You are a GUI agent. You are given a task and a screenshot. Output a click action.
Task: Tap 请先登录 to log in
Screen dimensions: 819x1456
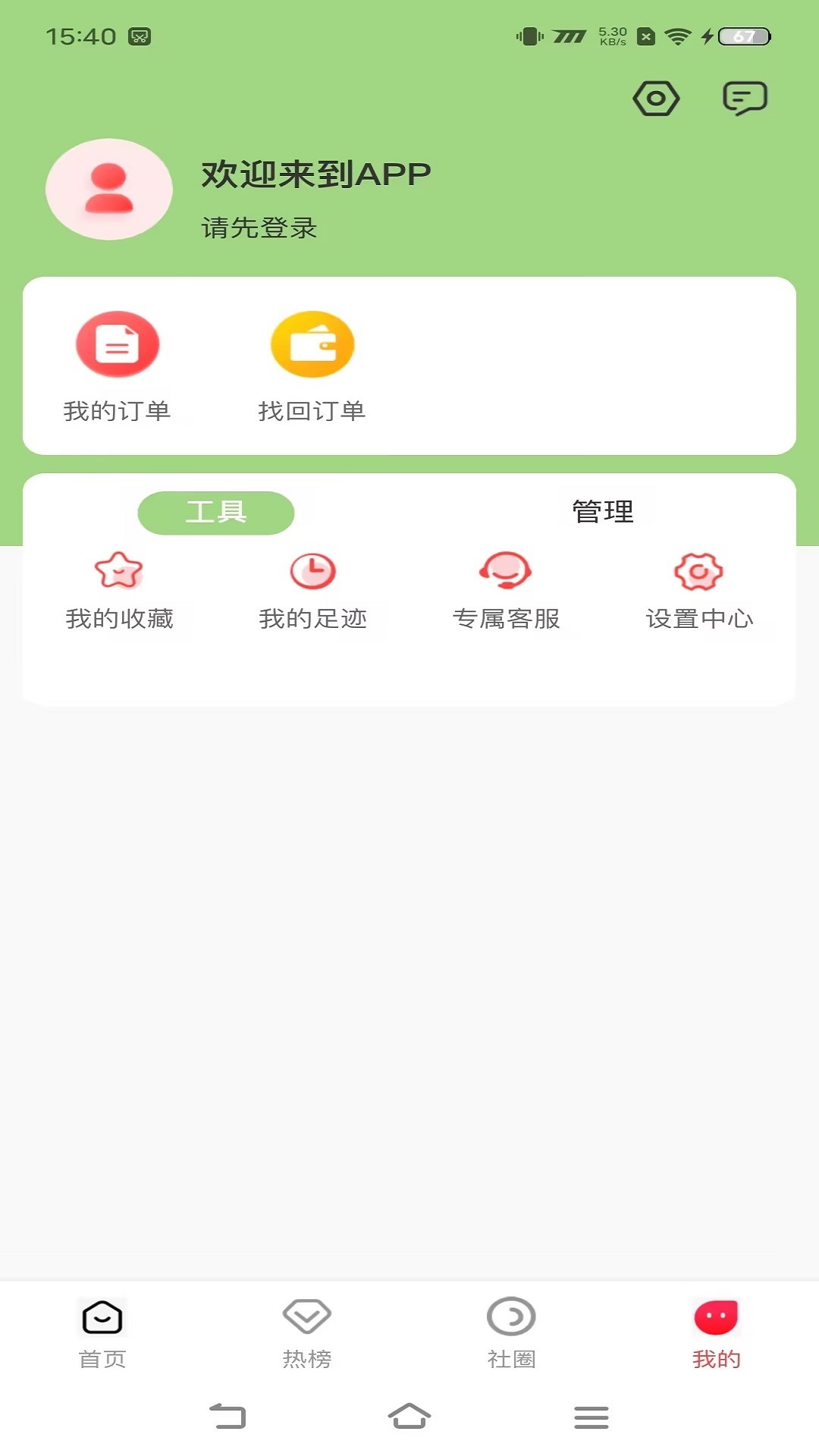pyautogui.click(x=259, y=226)
